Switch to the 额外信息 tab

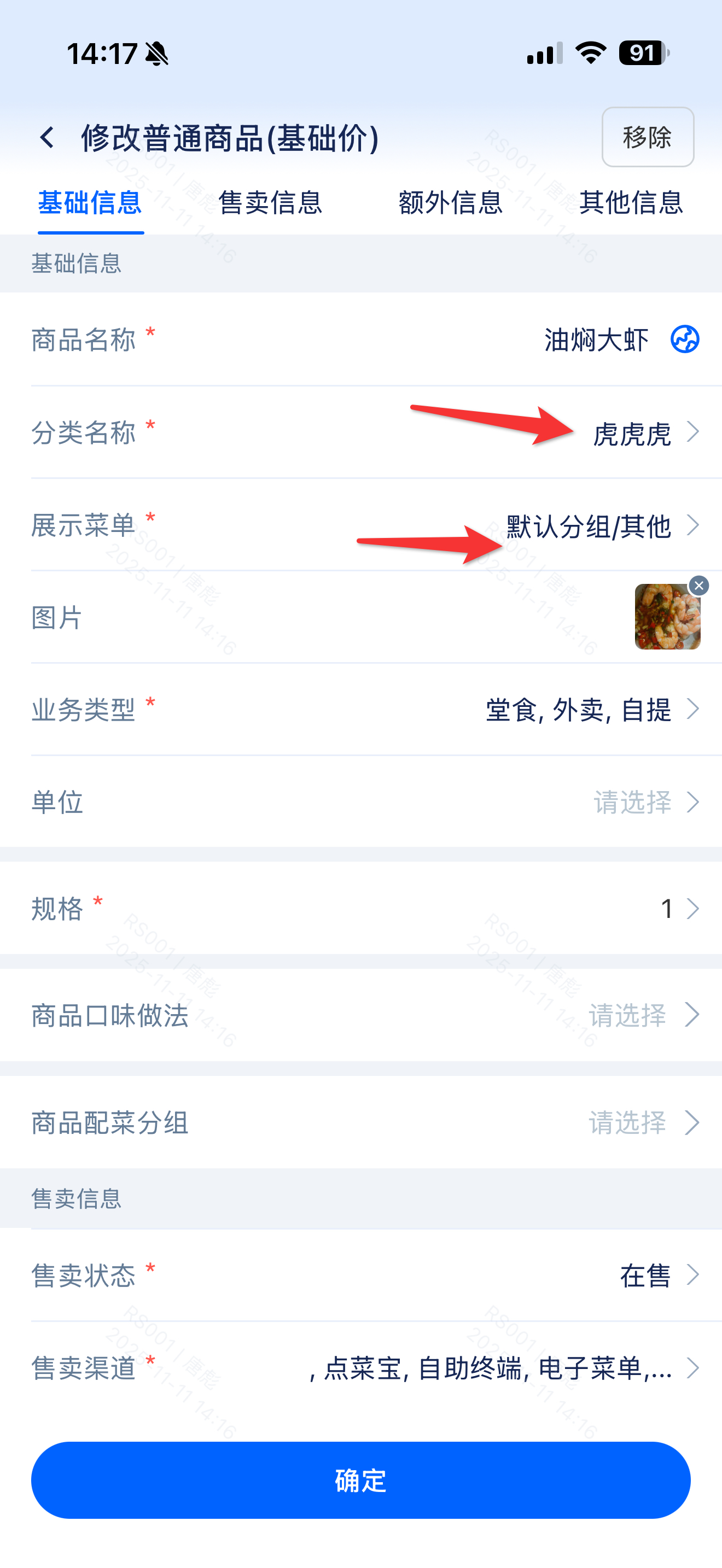tap(451, 203)
